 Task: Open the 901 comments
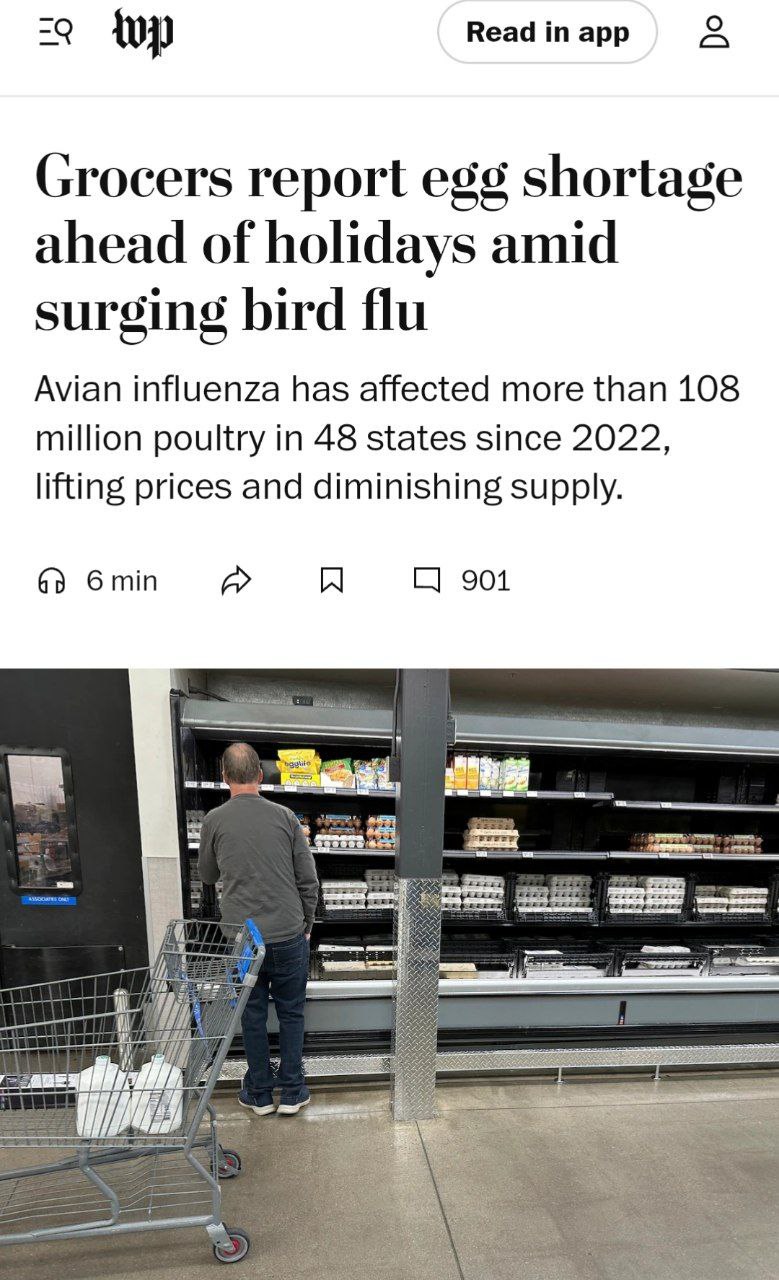tap(463, 580)
